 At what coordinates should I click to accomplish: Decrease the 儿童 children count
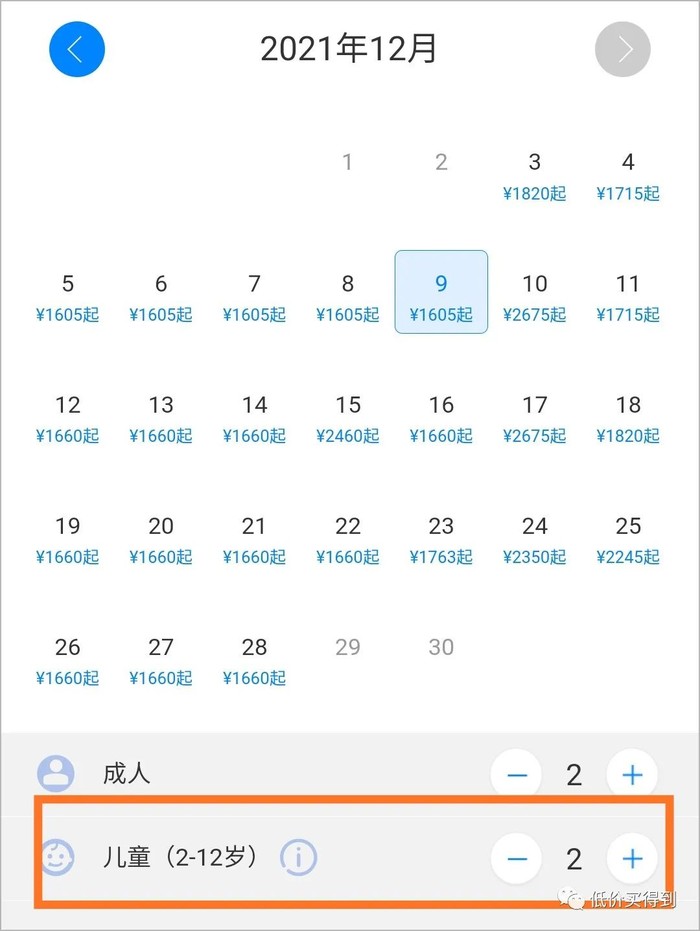click(517, 858)
